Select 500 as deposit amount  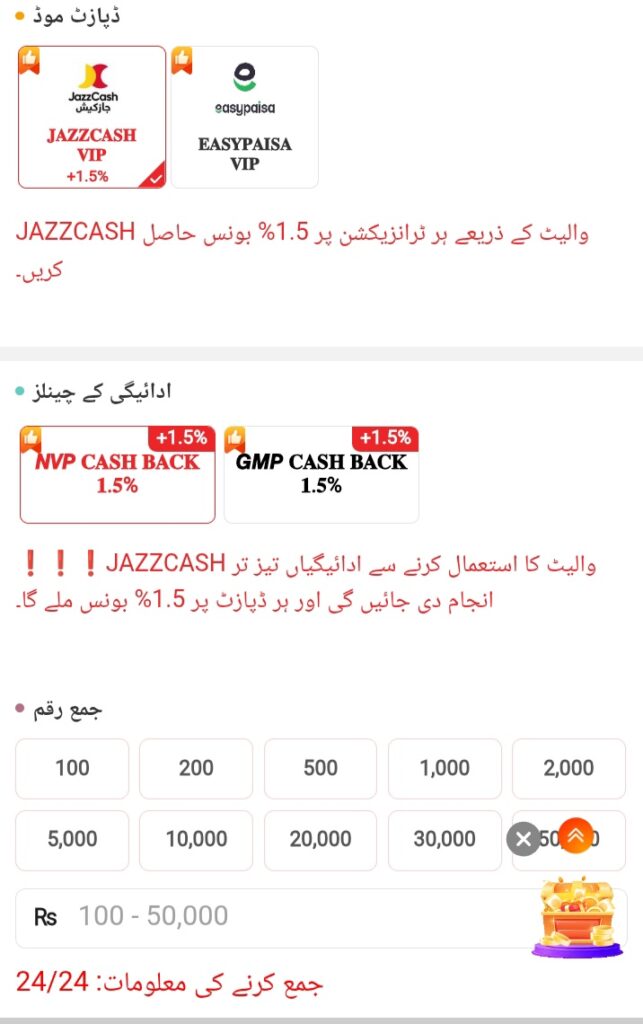(x=320, y=768)
